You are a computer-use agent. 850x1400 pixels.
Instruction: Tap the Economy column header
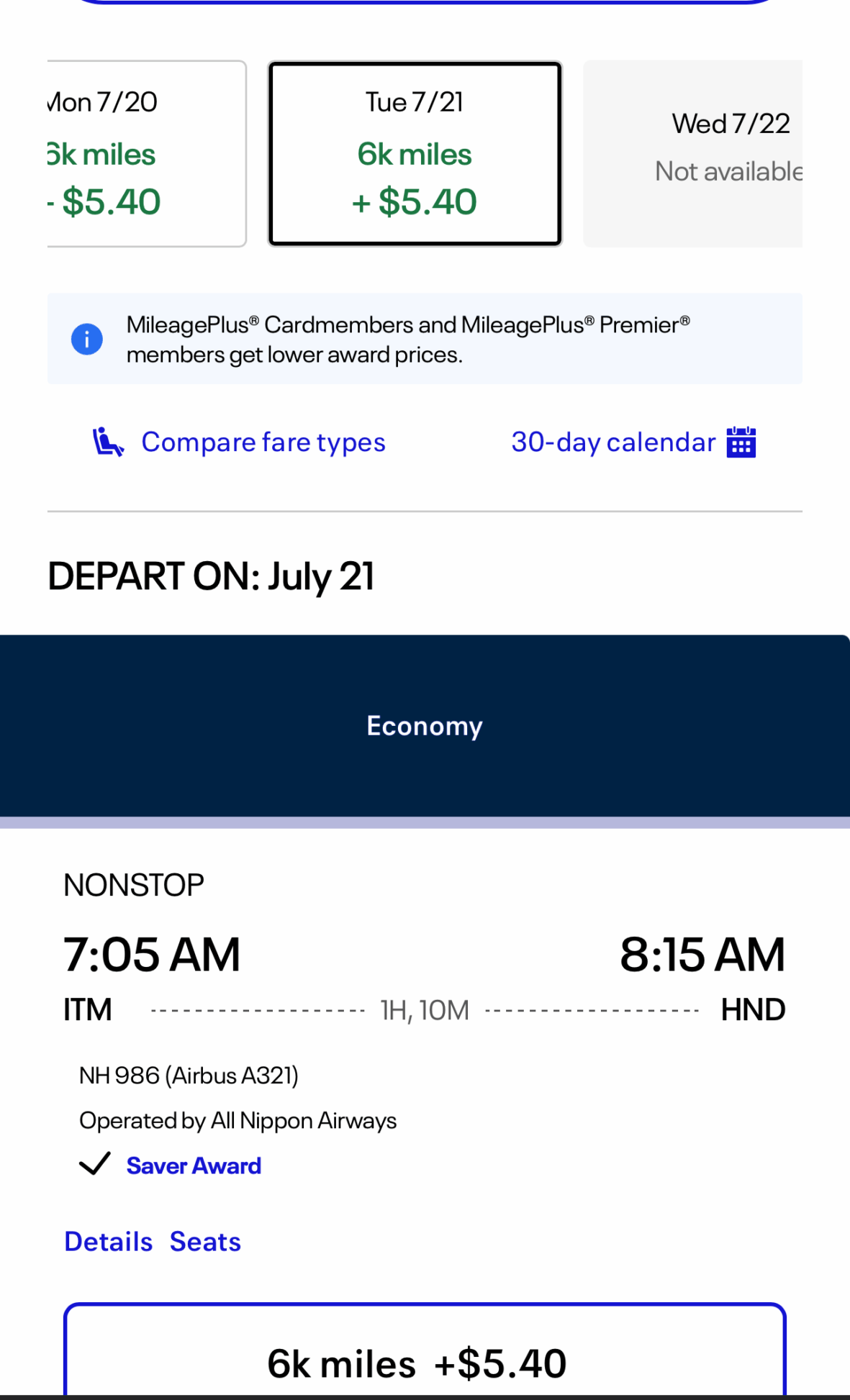(425, 726)
